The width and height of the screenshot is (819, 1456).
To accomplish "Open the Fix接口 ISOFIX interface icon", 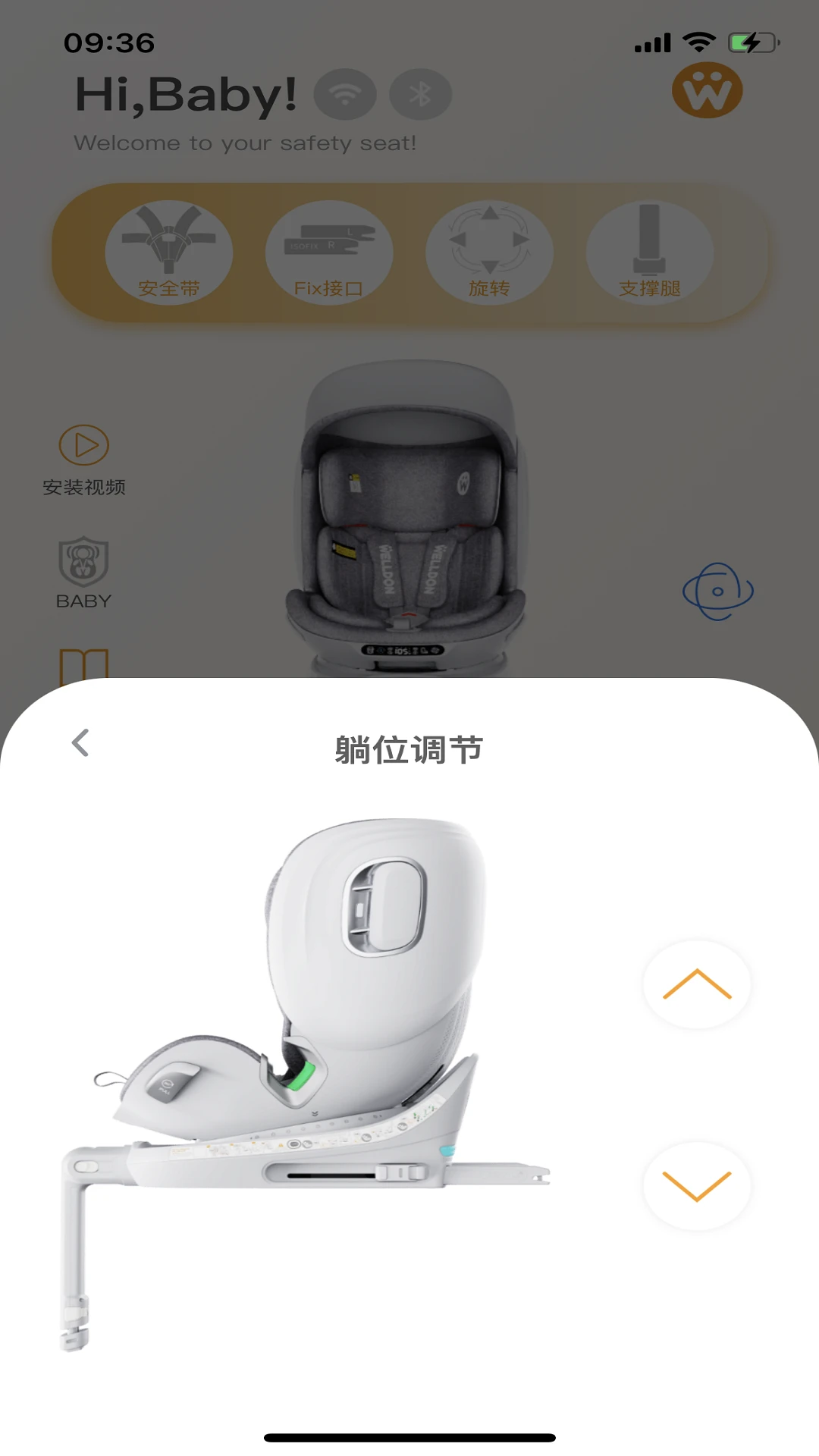I will 329,250.
